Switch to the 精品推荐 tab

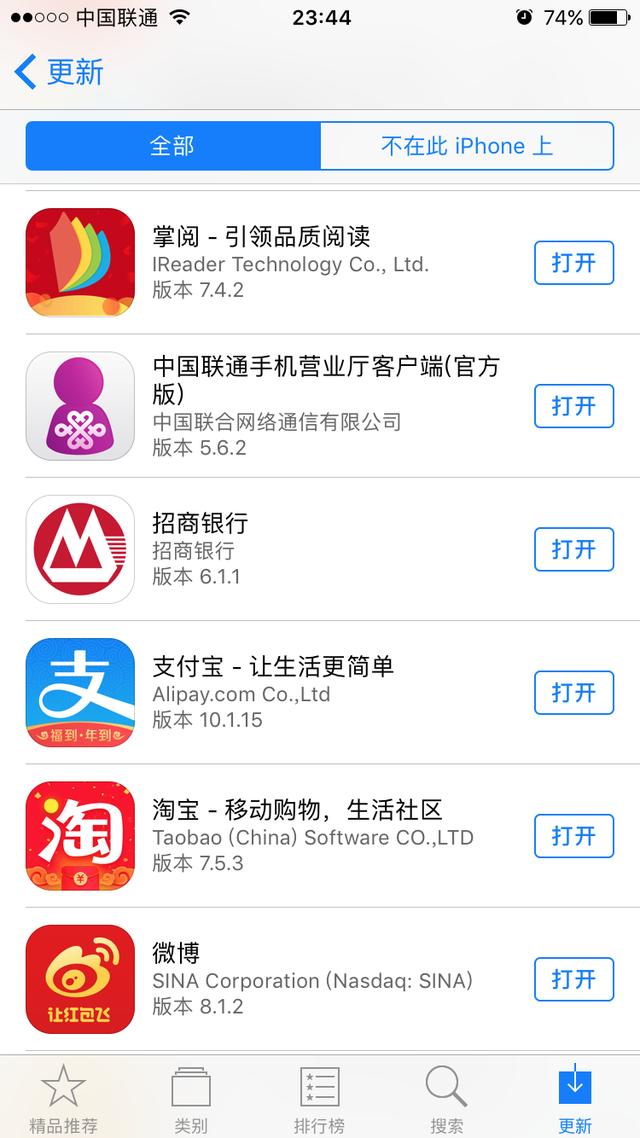(x=63, y=1097)
